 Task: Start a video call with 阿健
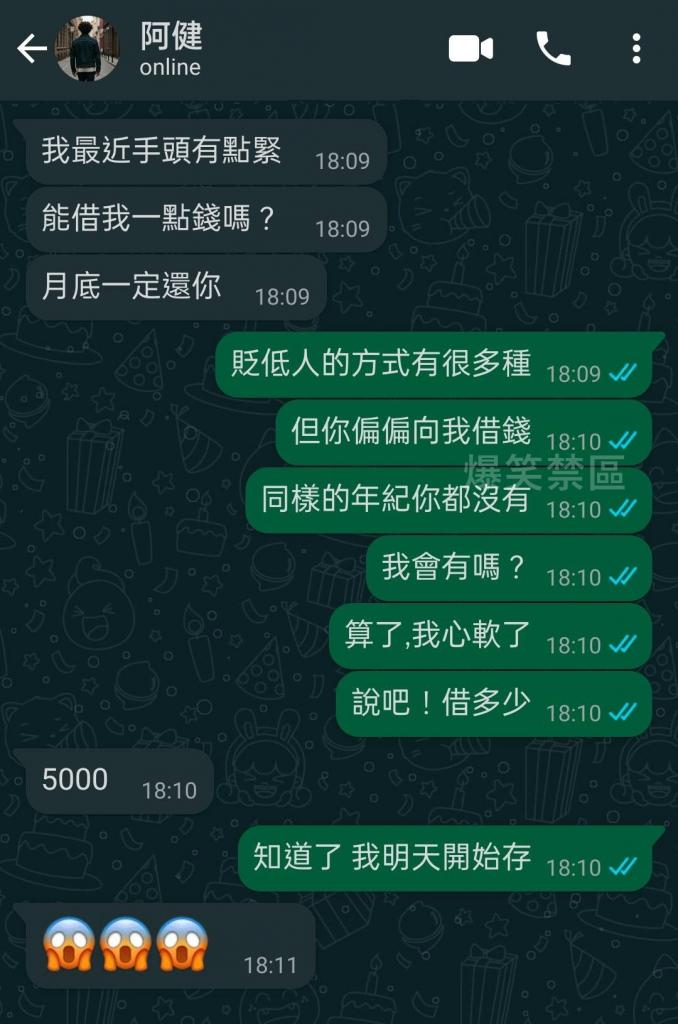tap(471, 48)
